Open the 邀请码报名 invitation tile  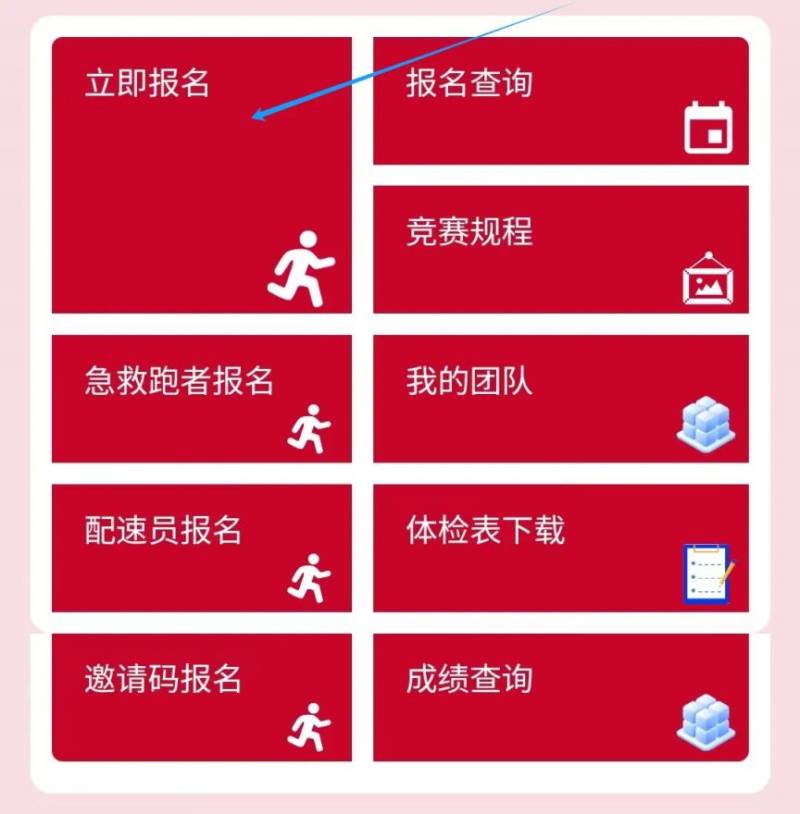[x=200, y=695]
